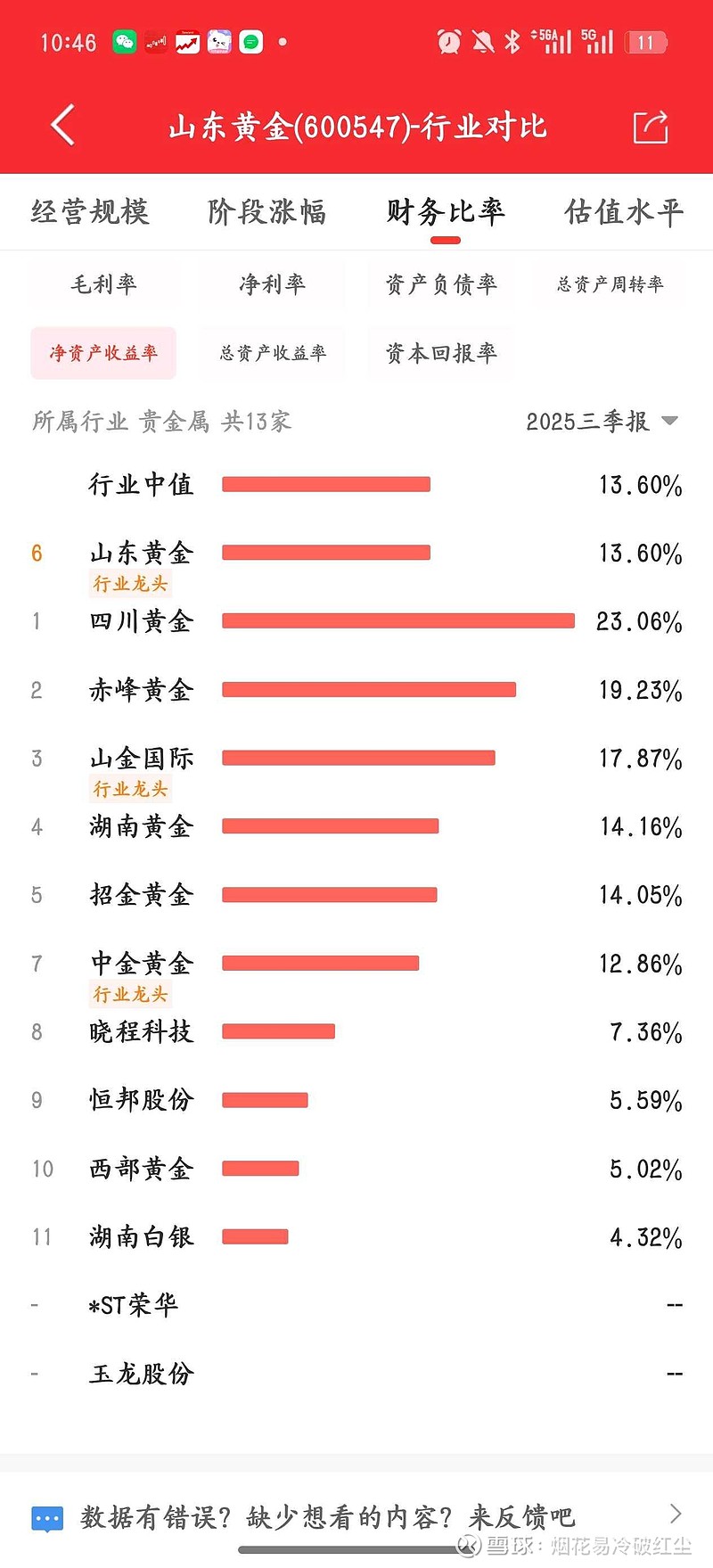Tap 四川黄金 to view its details
This screenshot has width=713, height=1568.
pyautogui.click(x=141, y=620)
